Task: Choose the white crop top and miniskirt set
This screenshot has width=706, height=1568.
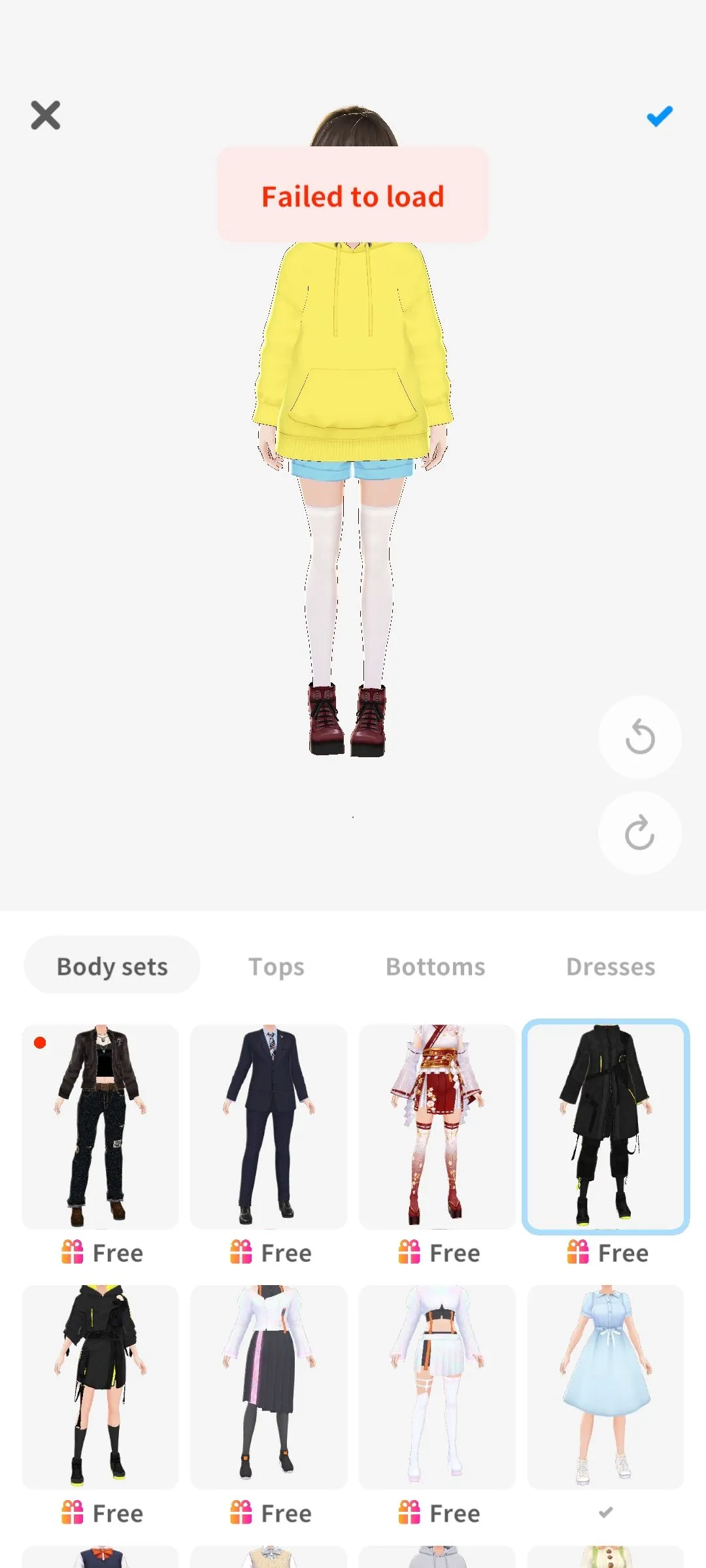Action: [x=437, y=1386]
